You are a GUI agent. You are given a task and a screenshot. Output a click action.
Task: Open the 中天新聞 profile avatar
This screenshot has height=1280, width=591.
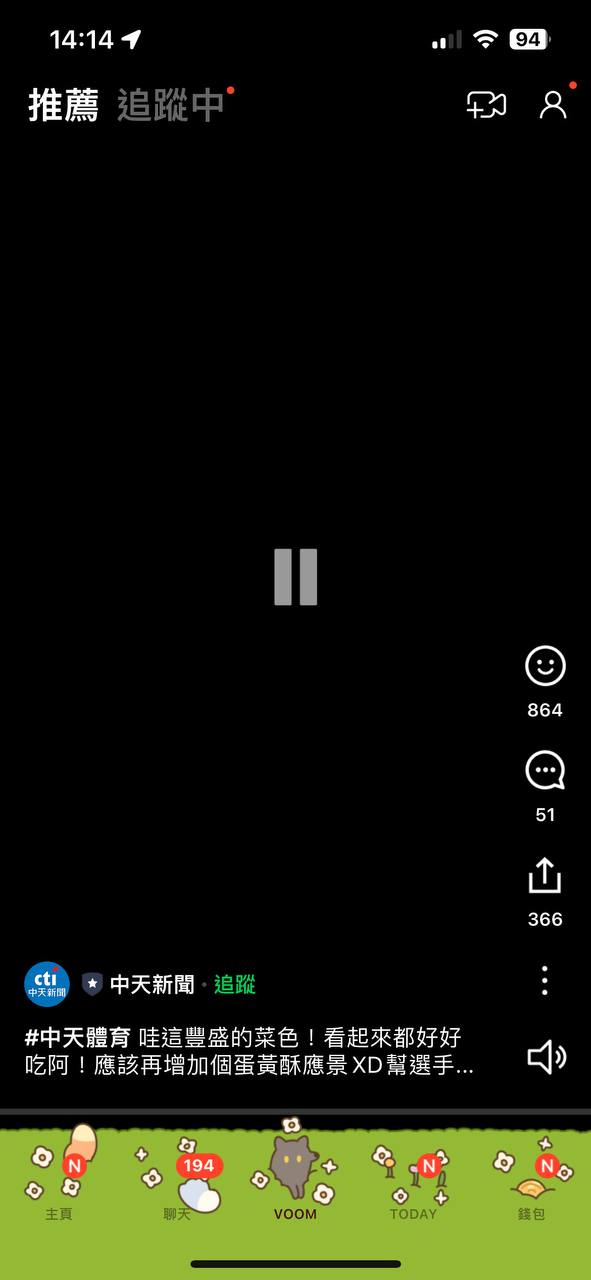pyautogui.click(x=47, y=984)
